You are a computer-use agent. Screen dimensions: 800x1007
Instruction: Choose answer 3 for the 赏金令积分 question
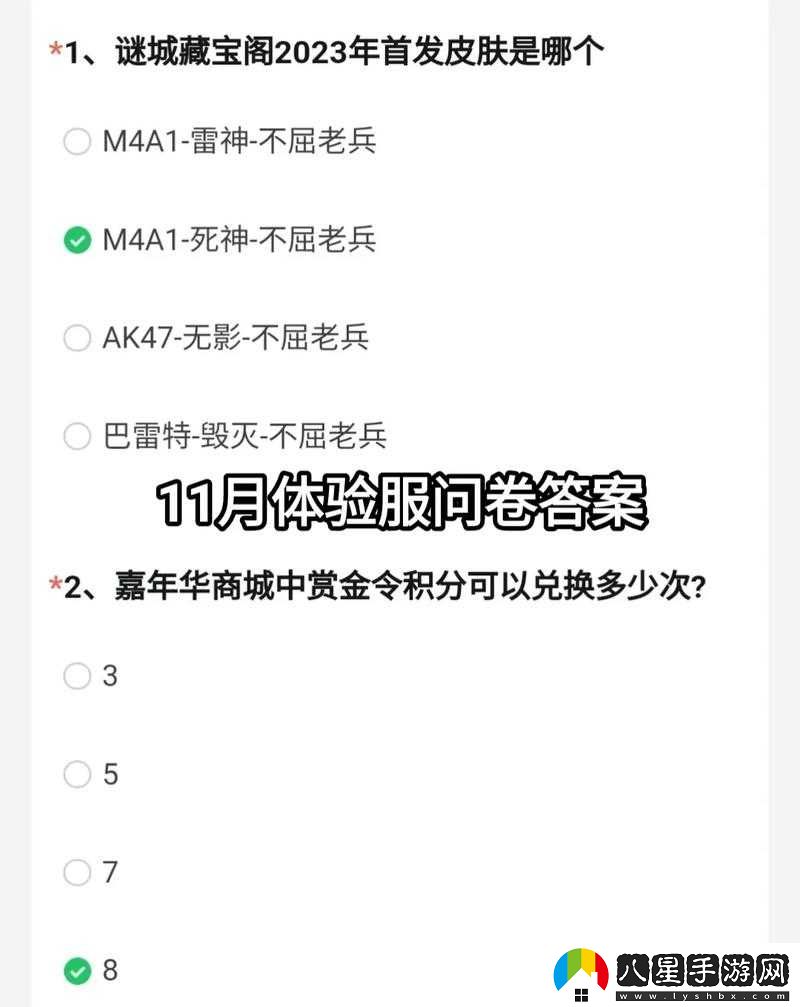[x=77, y=676]
